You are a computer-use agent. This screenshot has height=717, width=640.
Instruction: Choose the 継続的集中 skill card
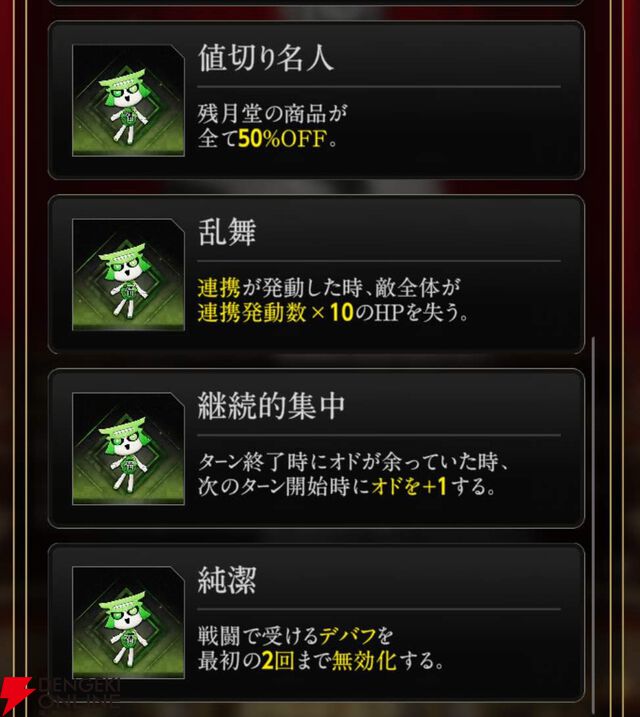click(316, 448)
